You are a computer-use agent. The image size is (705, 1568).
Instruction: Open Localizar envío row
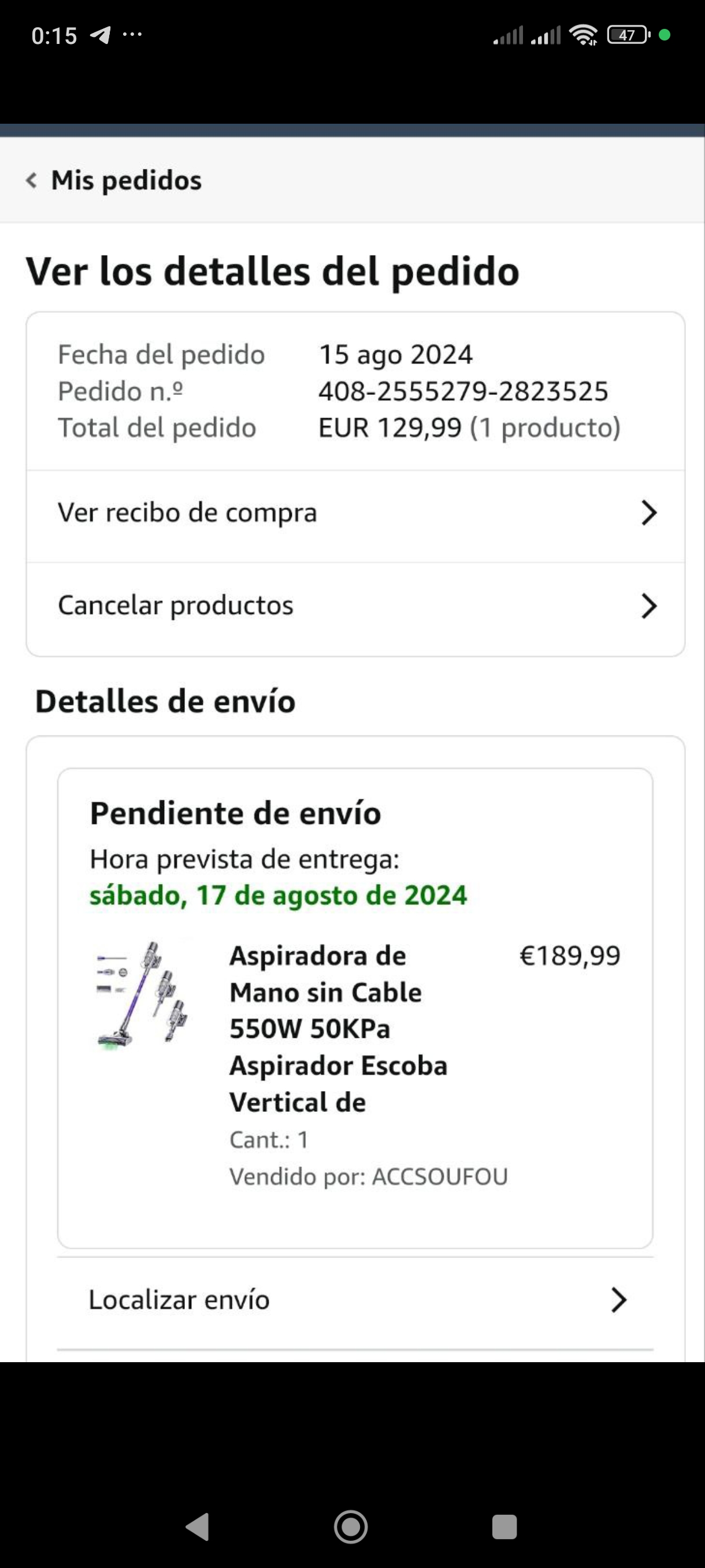355,1300
